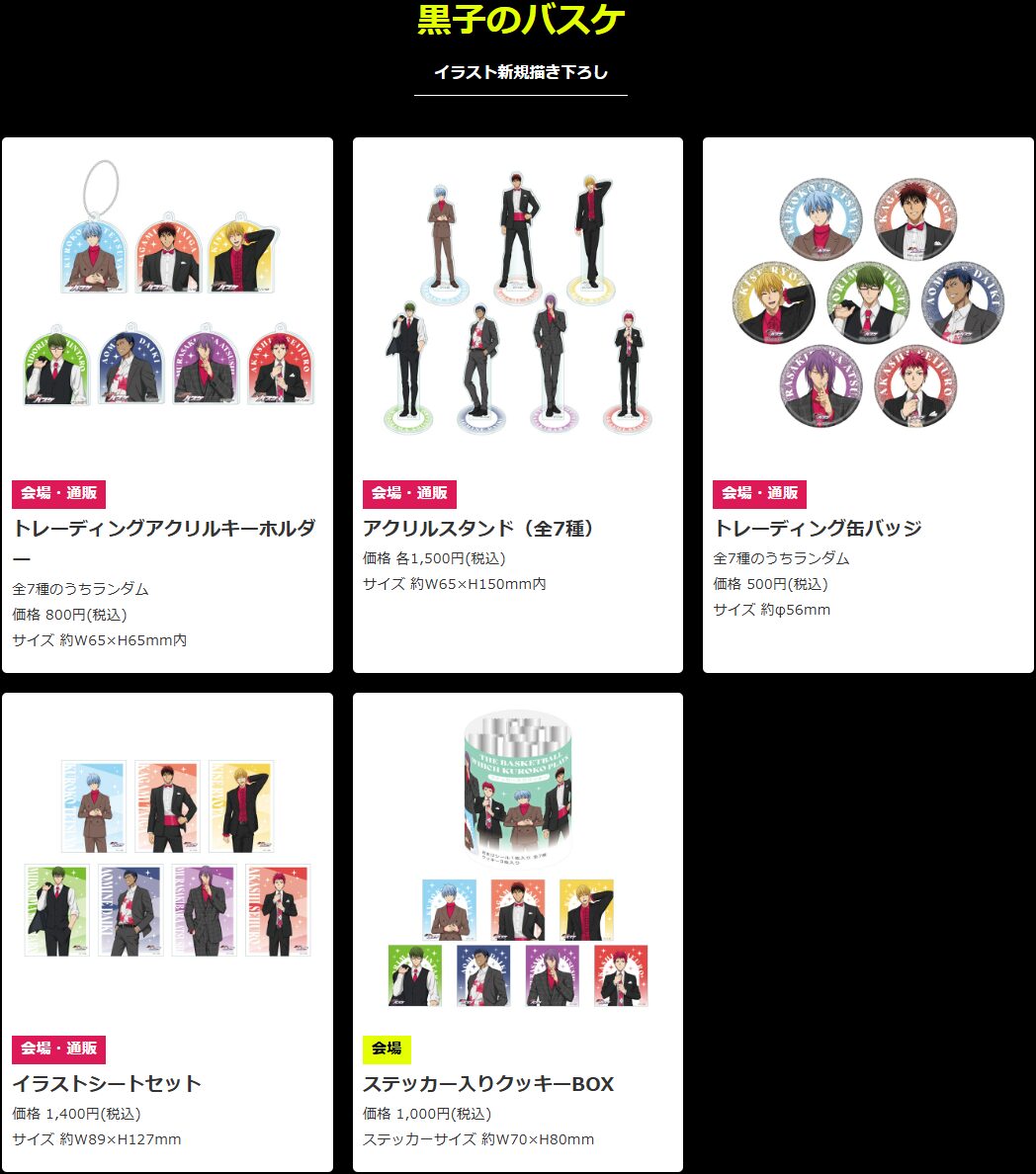Open the イラストシートセット product card

click(167, 932)
